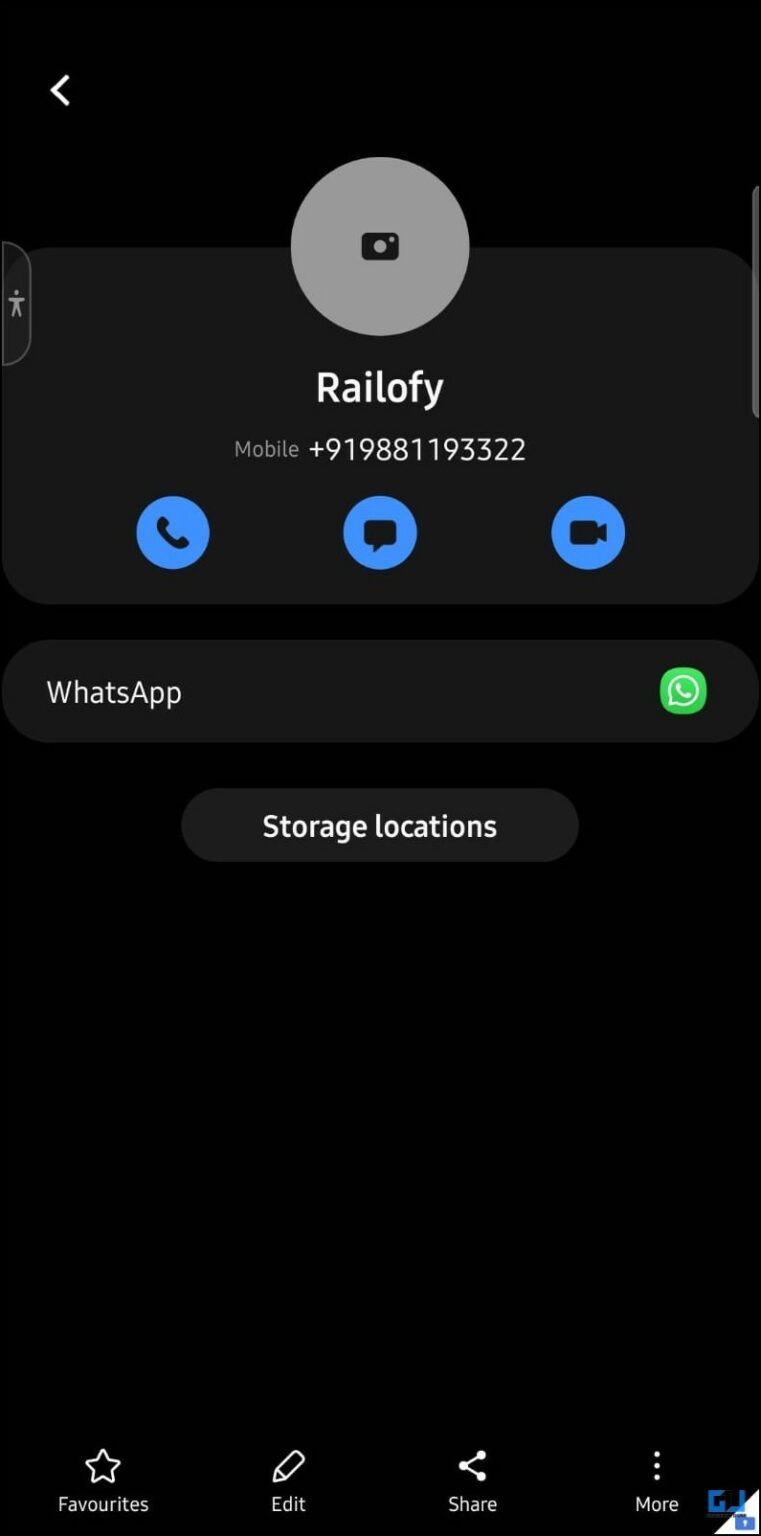Select the contact name Railofy

point(379,387)
